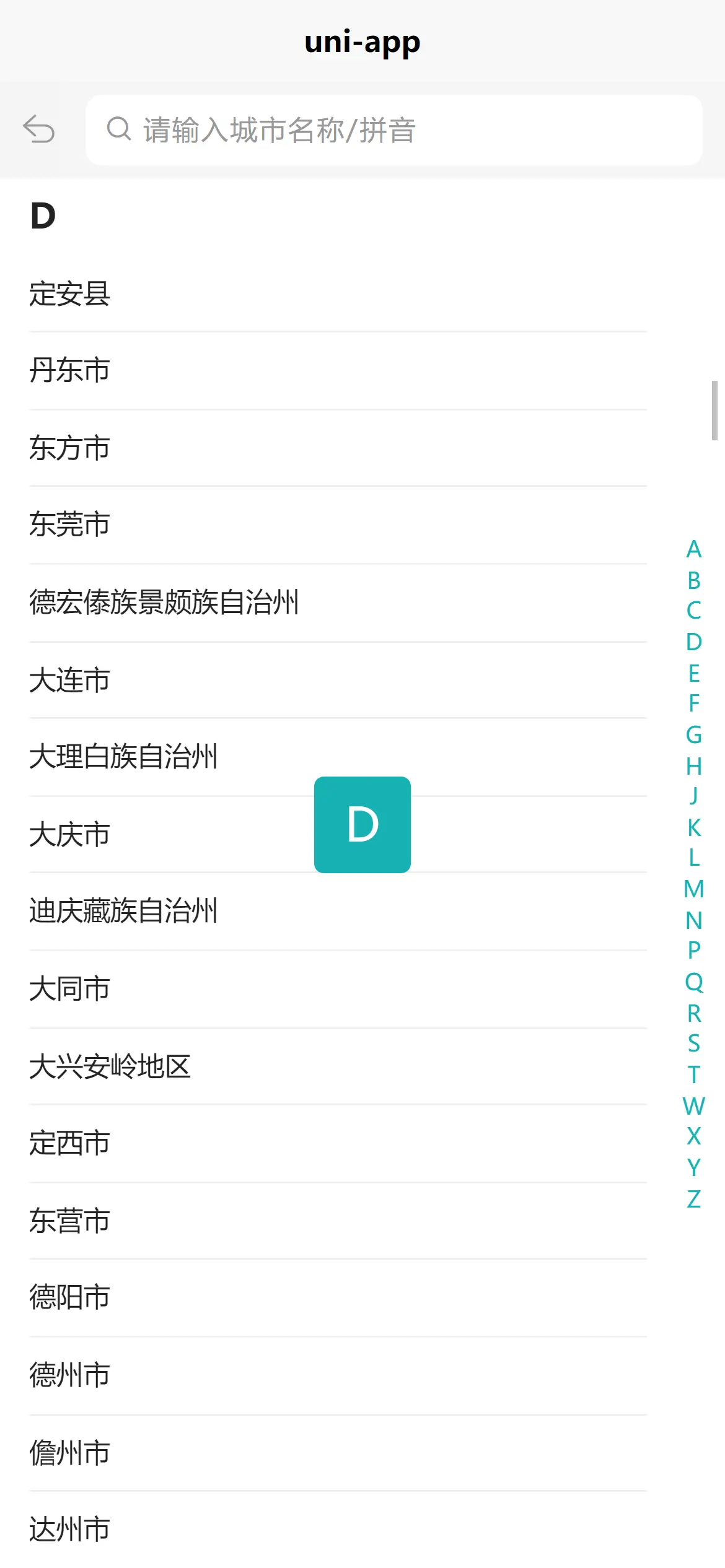
Task: Select 定安县 from the list
Action: pos(338,294)
